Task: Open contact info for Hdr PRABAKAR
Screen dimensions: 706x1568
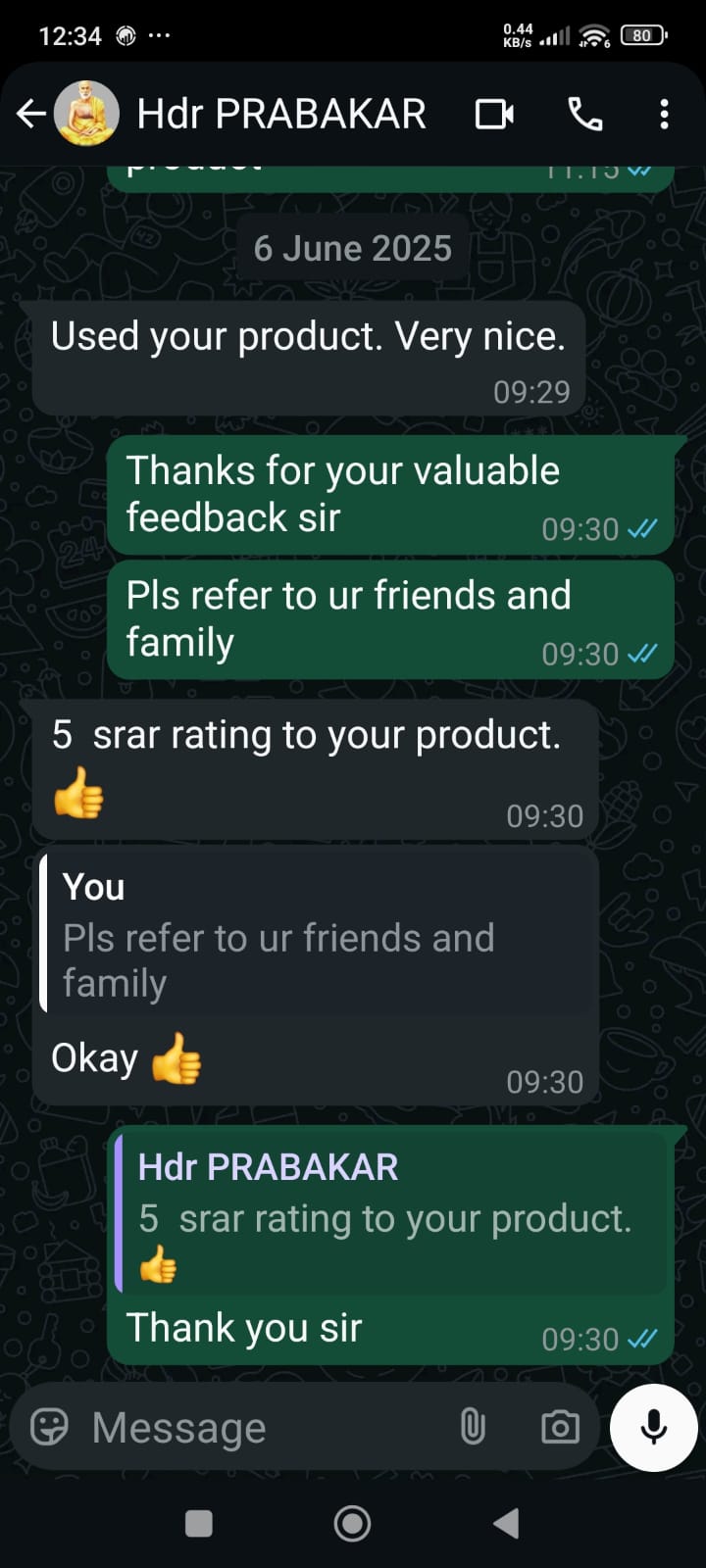Action: pyautogui.click(x=281, y=115)
